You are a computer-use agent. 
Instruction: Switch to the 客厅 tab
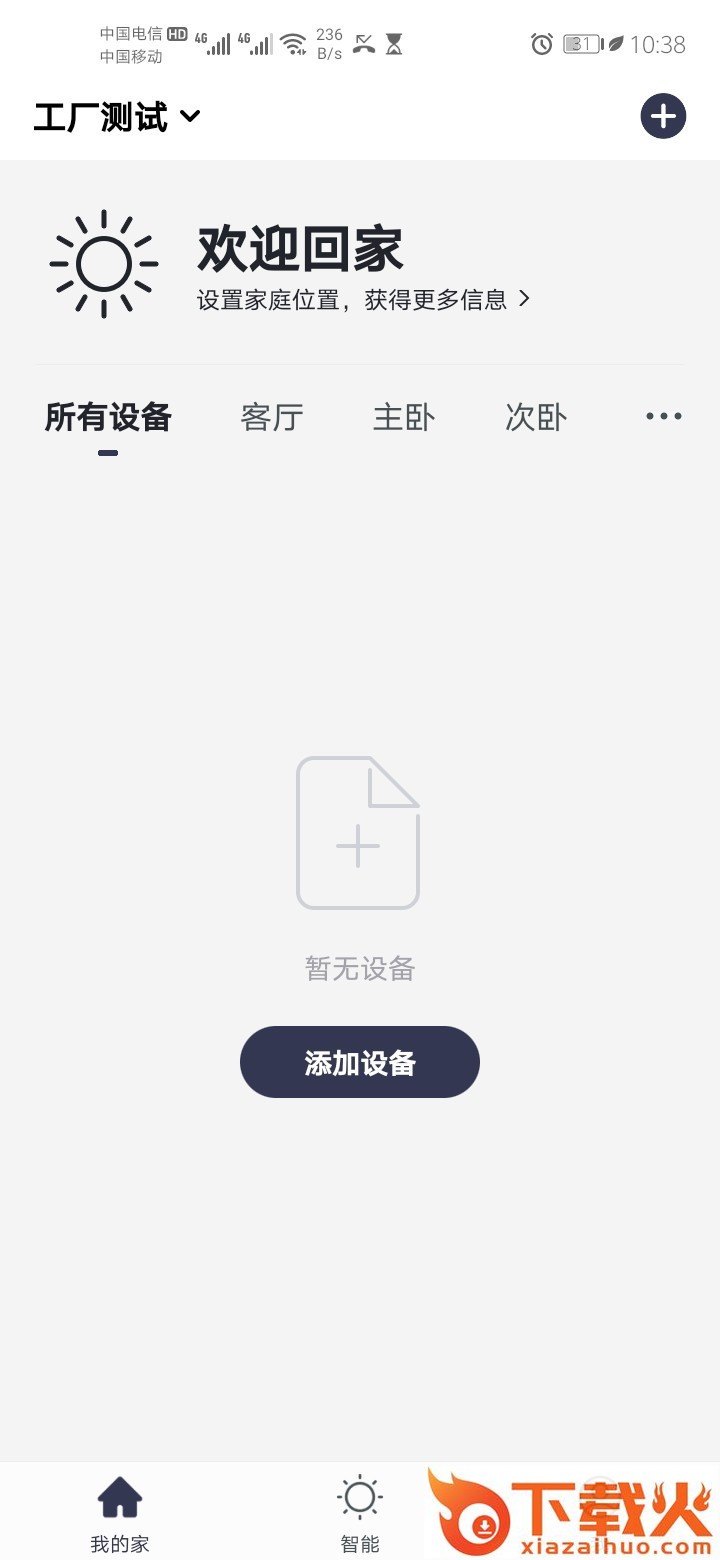[x=272, y=418]
